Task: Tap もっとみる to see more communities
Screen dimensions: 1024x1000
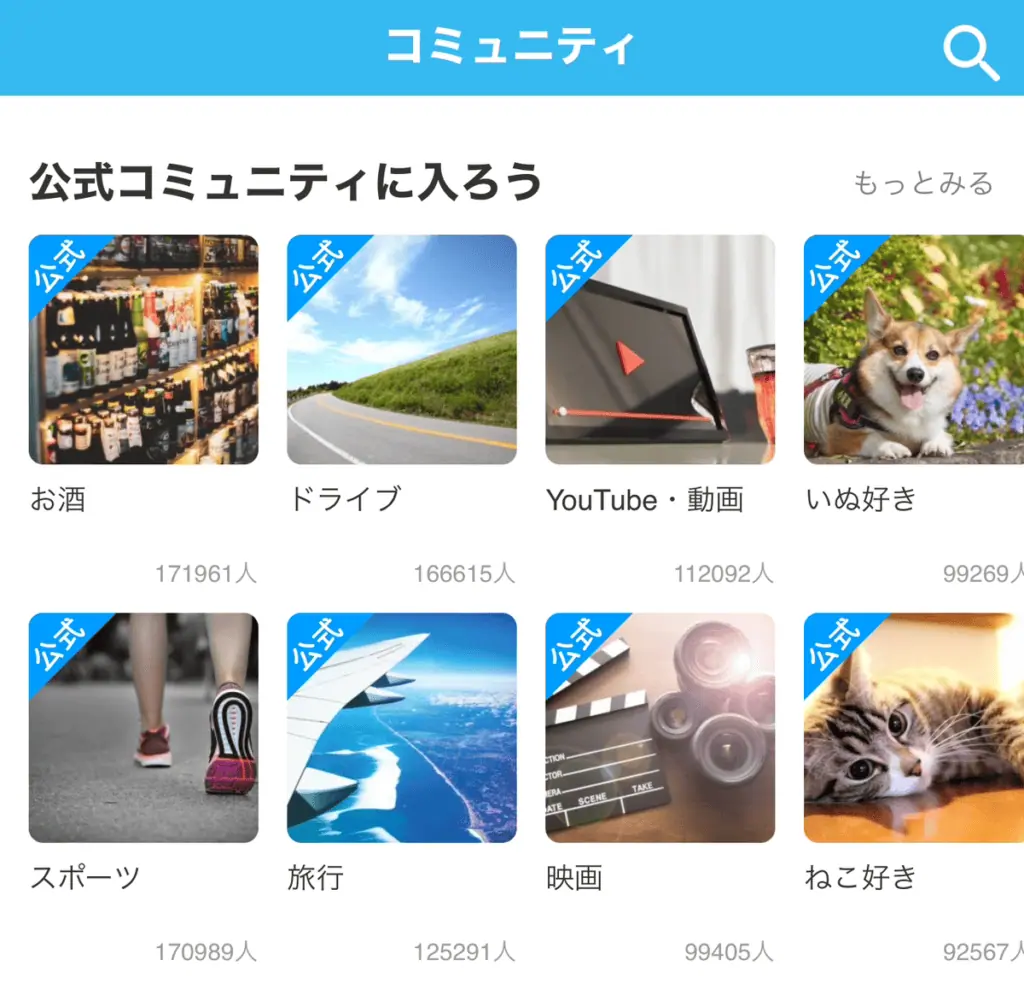Action: (922, 183)
